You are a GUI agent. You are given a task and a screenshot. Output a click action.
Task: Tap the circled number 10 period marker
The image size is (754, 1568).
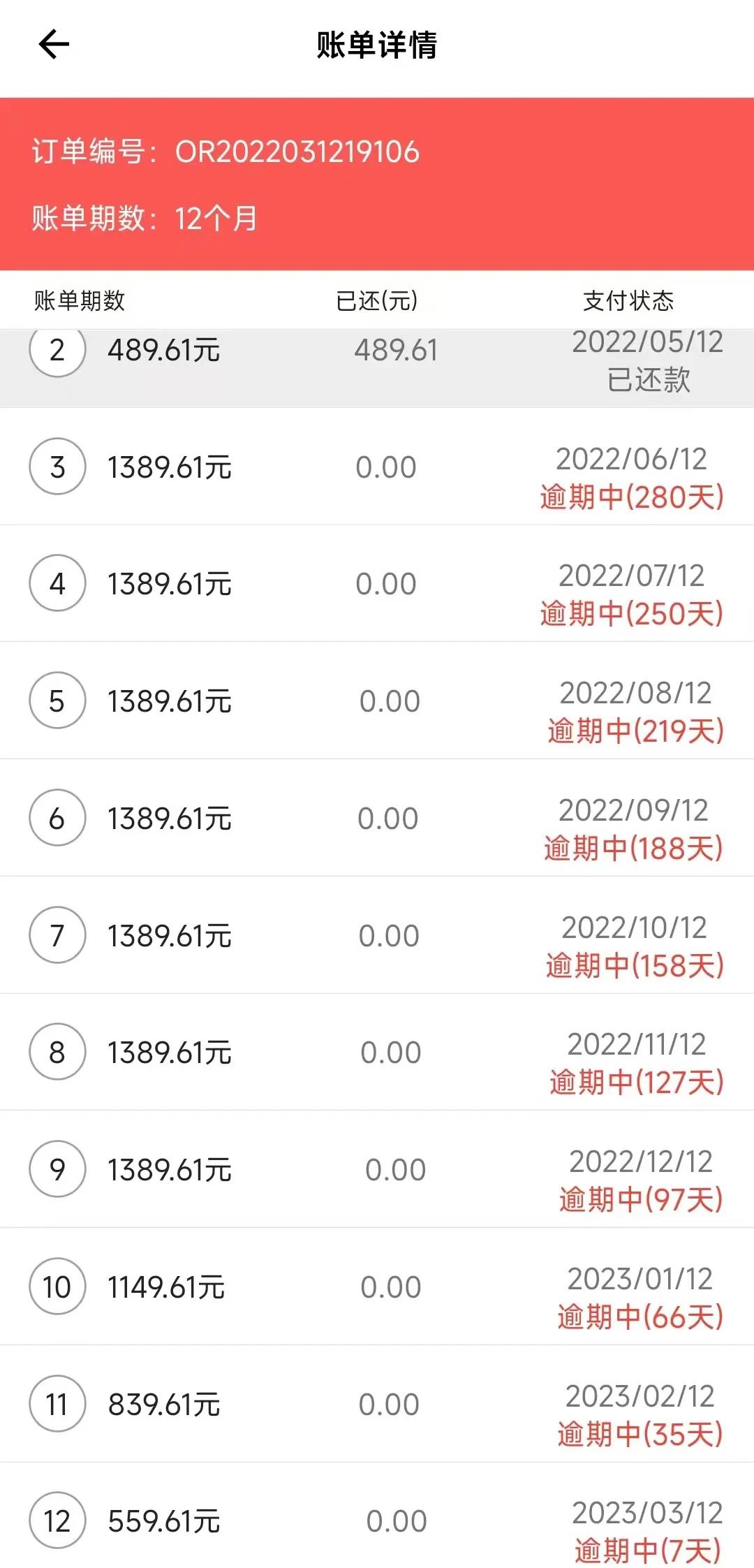(57, 1285)
